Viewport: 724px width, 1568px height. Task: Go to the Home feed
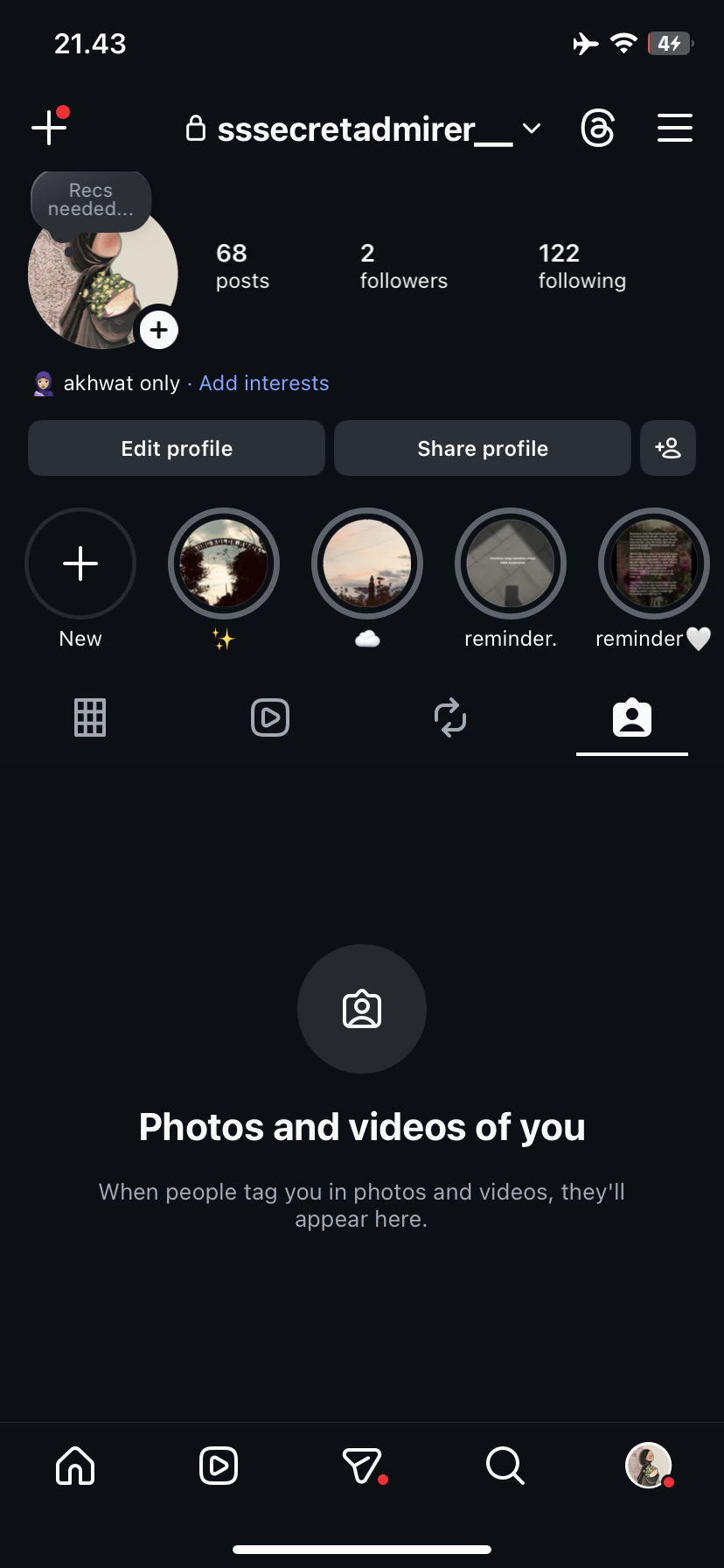coord(75,1465)
